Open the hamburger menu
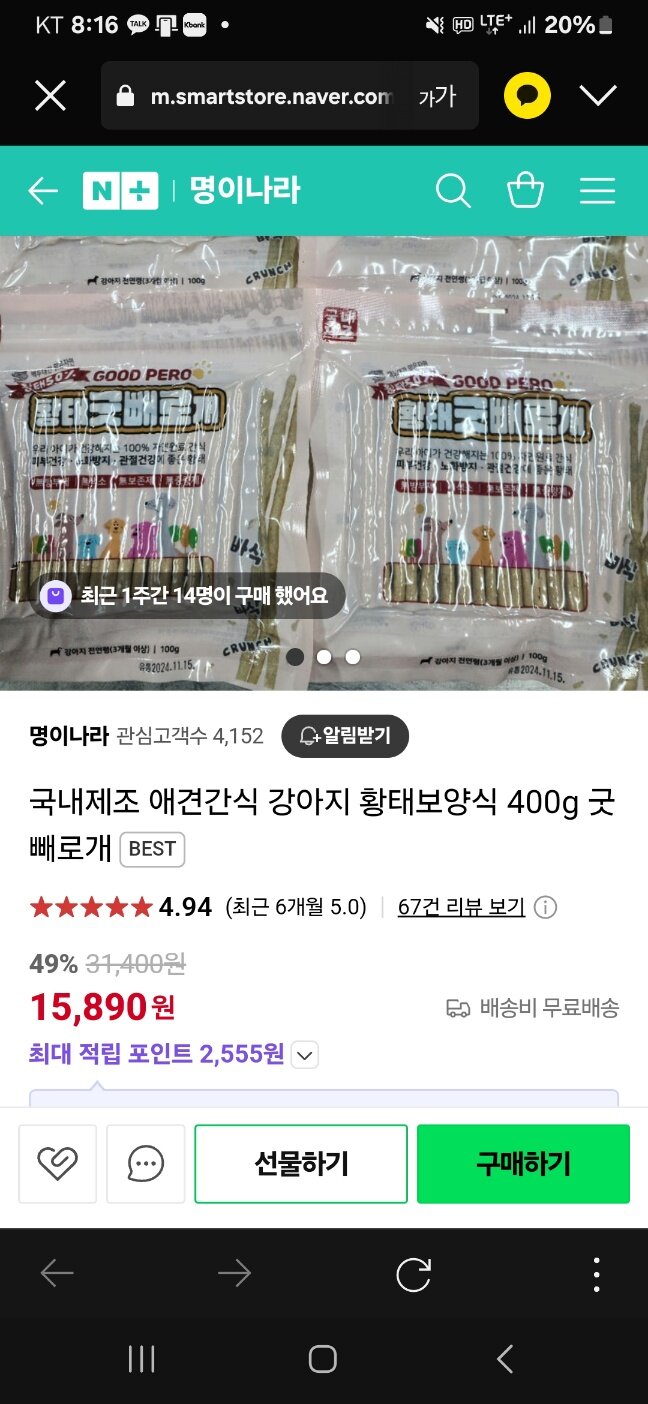 [597, 191]
